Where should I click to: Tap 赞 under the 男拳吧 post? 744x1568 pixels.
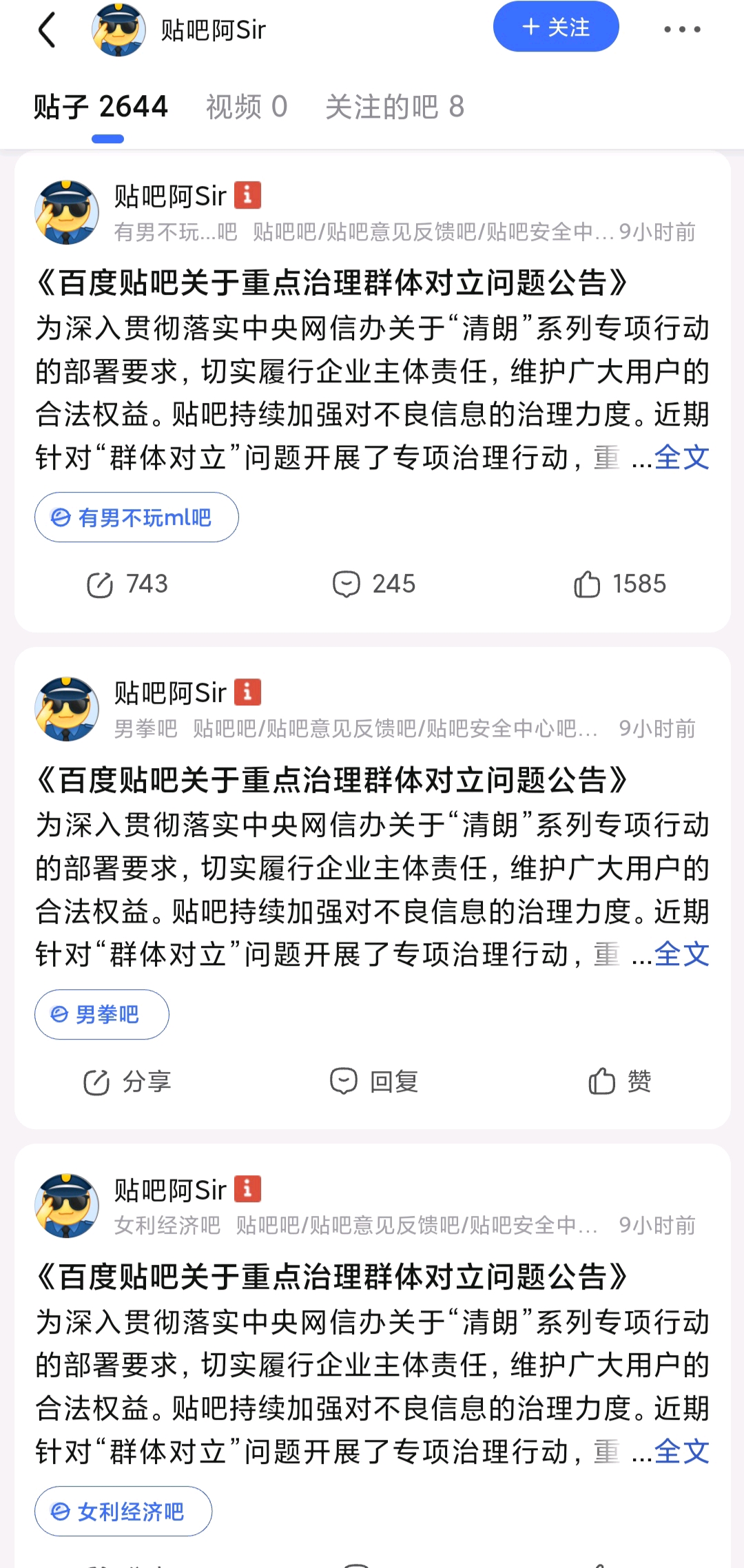point(619,1082)
